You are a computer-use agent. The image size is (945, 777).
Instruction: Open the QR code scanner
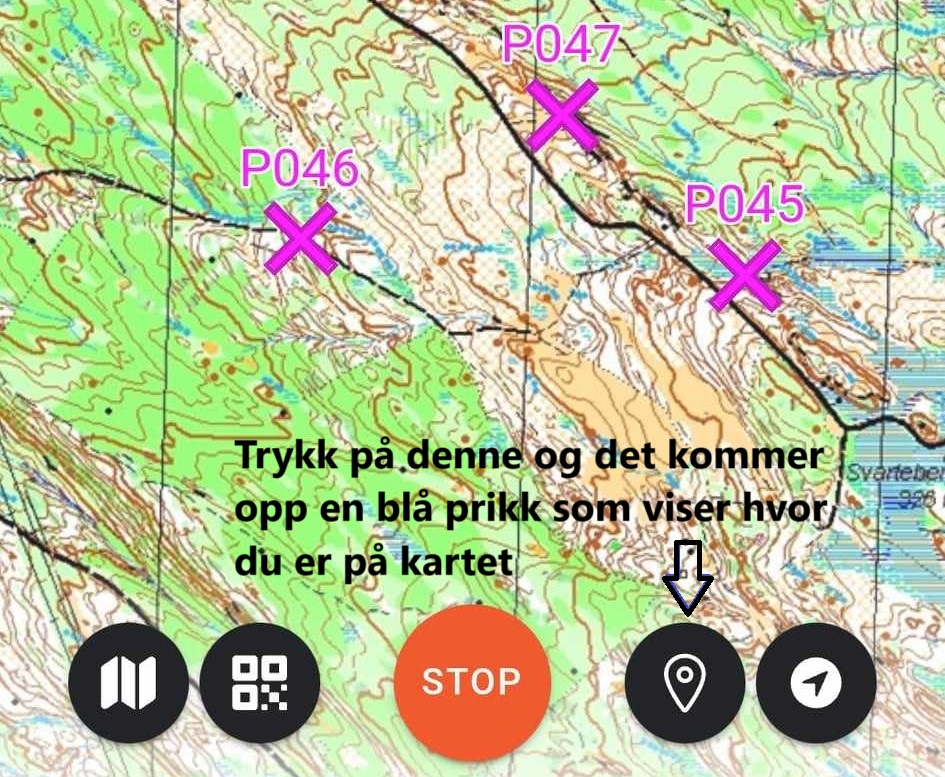[260, 683]
